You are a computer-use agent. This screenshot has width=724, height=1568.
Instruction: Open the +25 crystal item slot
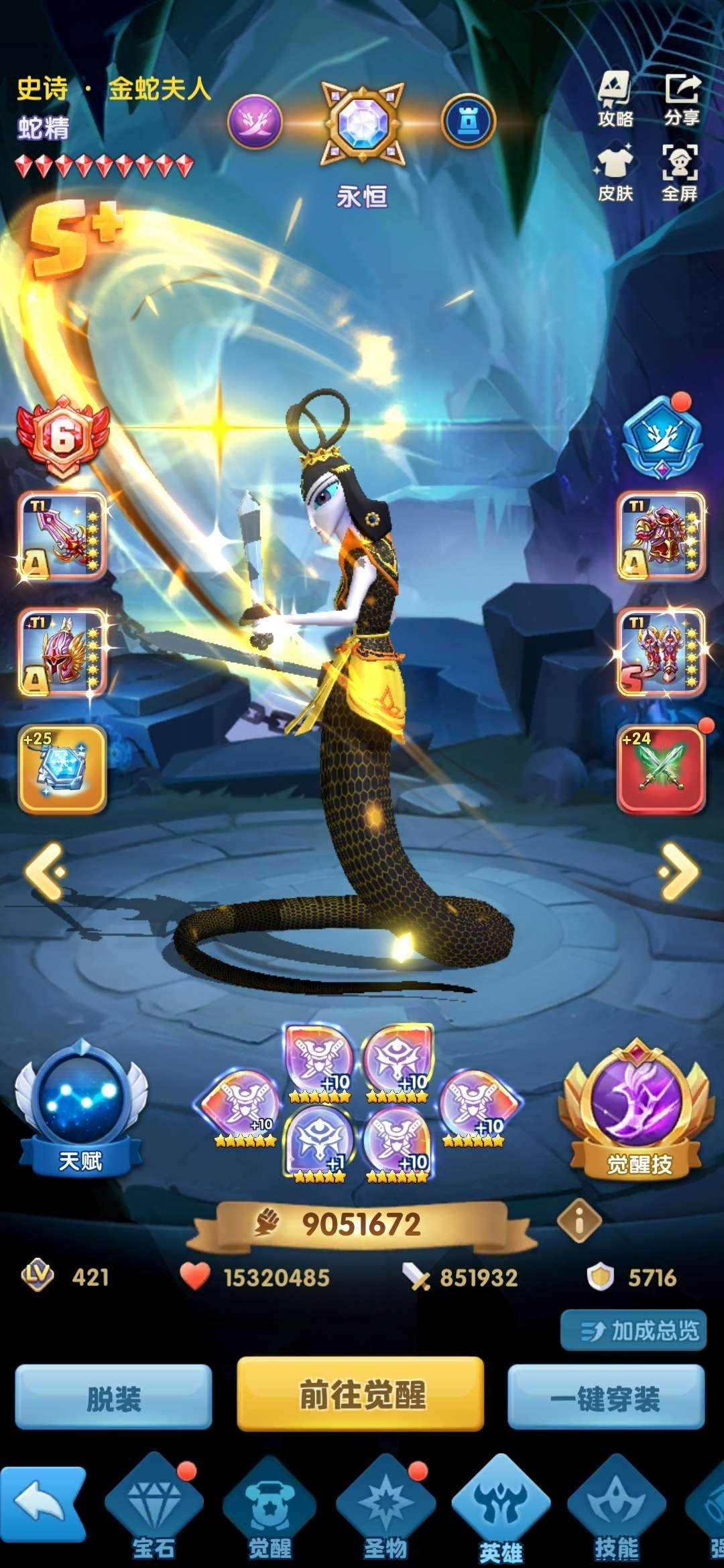tap(62, 769)
